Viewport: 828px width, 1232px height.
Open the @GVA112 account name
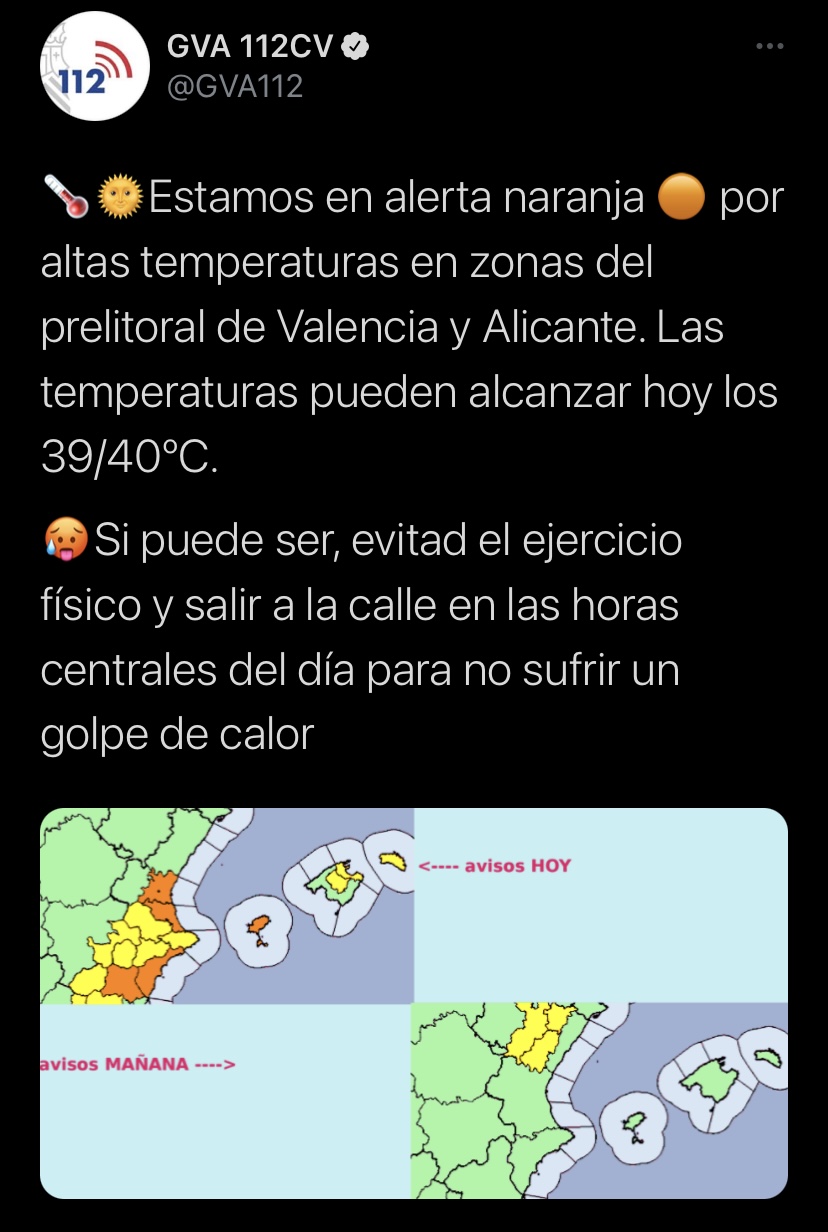click(235, 87)
